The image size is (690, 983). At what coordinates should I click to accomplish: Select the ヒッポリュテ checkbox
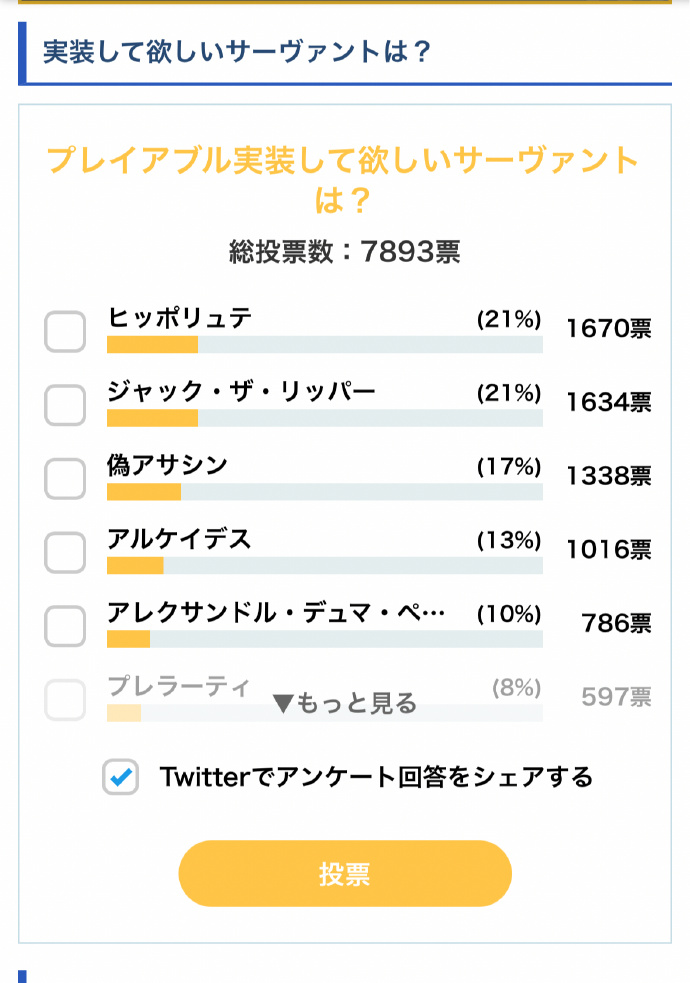point(65,332)
